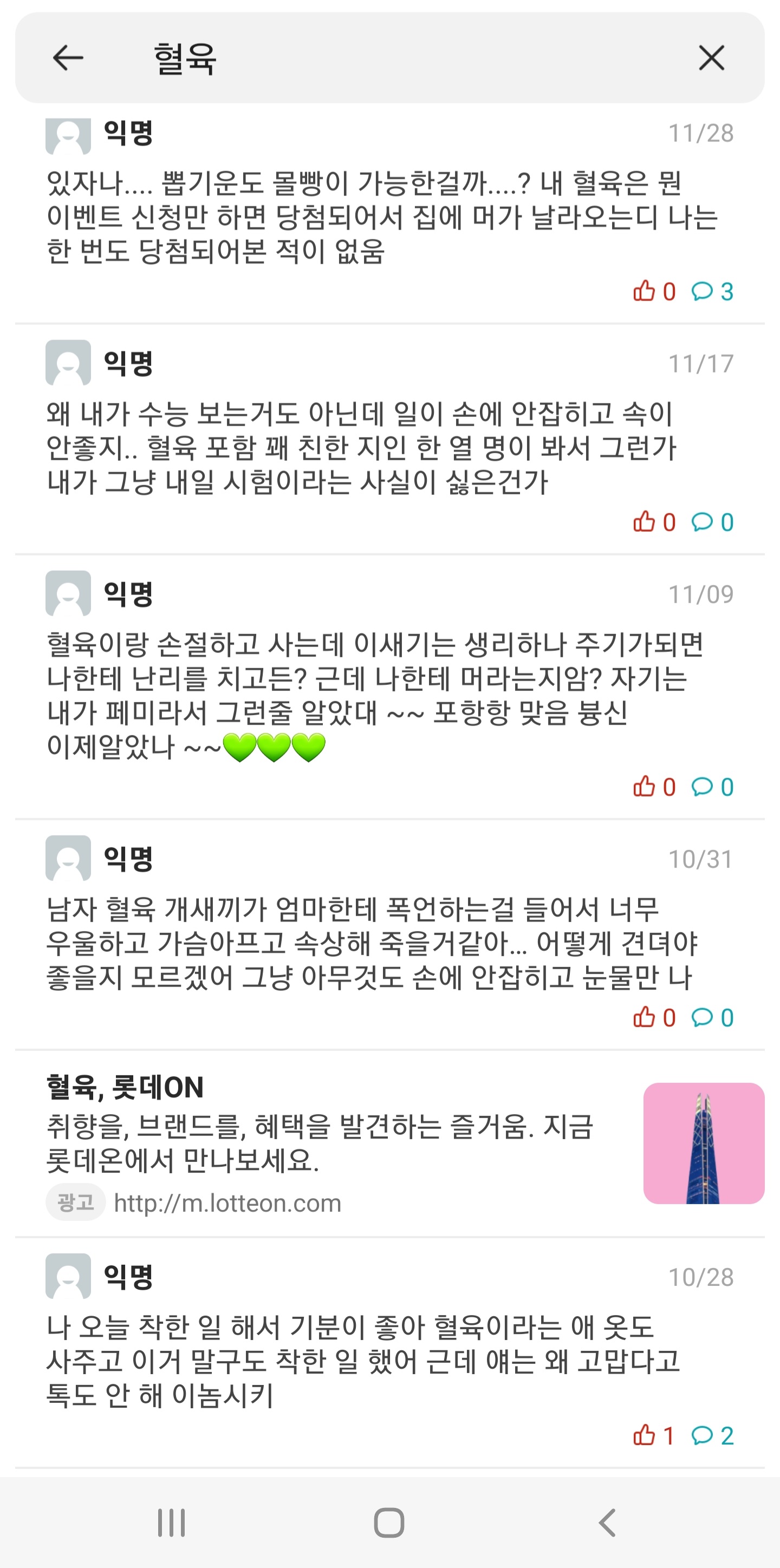View comments on the 11/28 post
Viewport: 780px width, 1568px height.
712,292
